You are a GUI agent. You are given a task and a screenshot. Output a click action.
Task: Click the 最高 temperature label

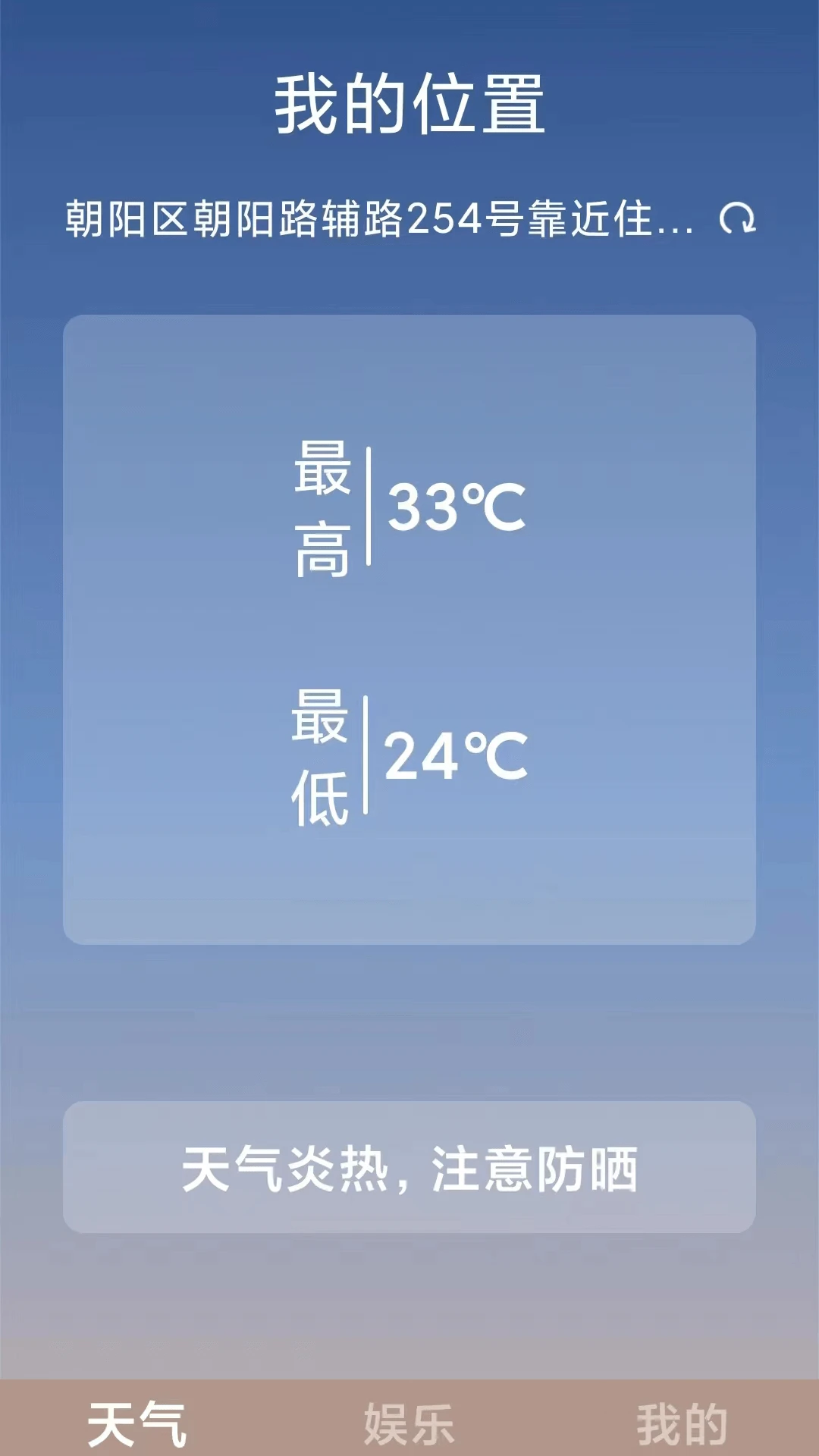(x=322, y=507)
